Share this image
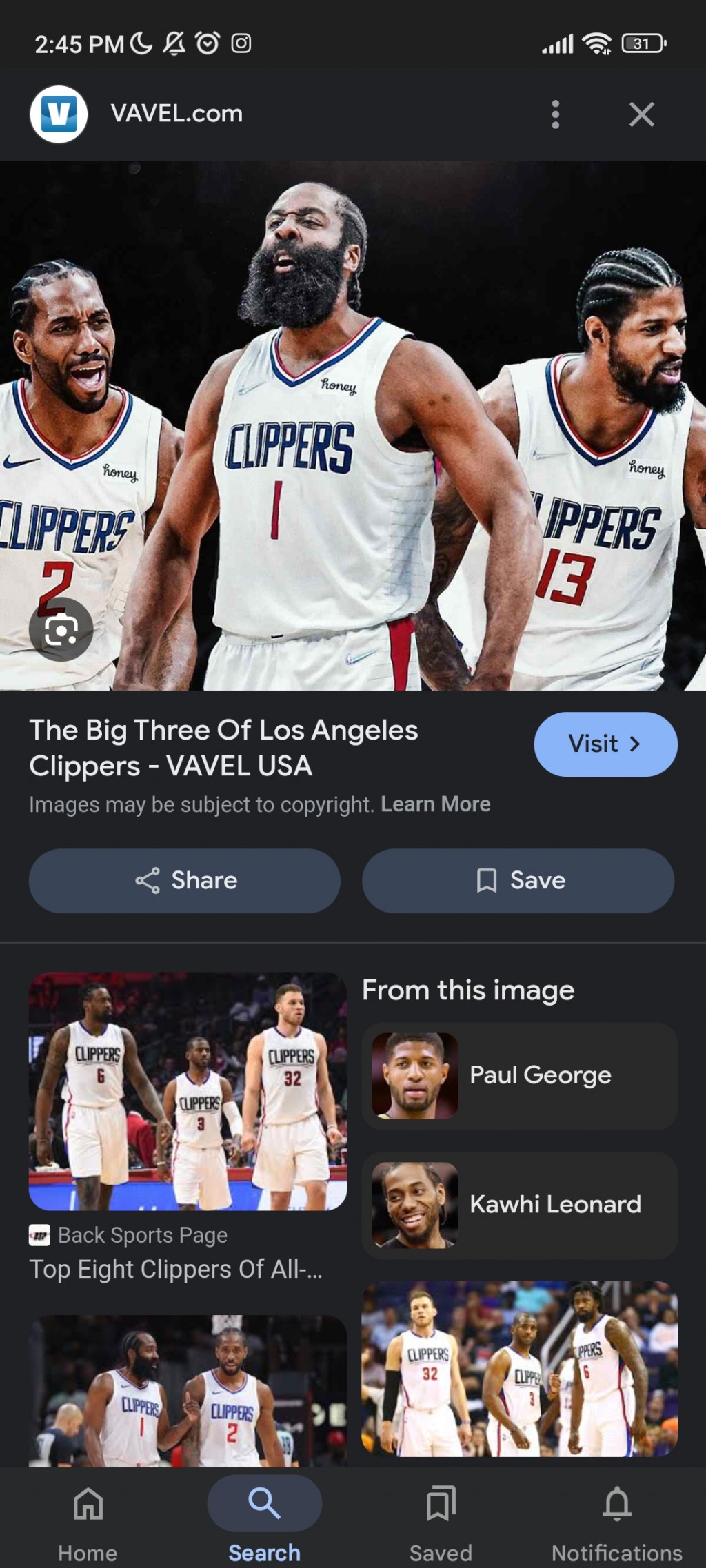The width and height of the screenshot is (706, 1568). pos(185,881)
